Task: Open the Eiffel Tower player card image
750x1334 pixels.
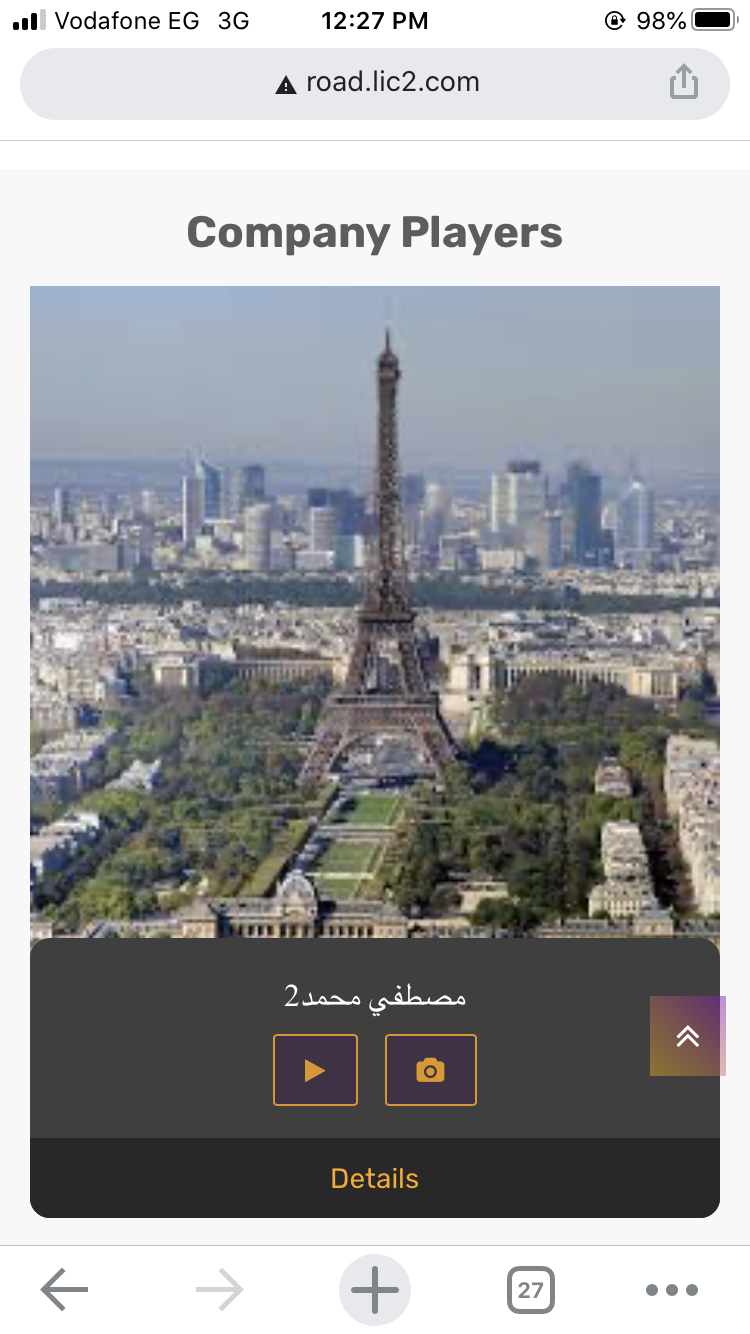Action: pyautogui.click(x=375, y=610)
